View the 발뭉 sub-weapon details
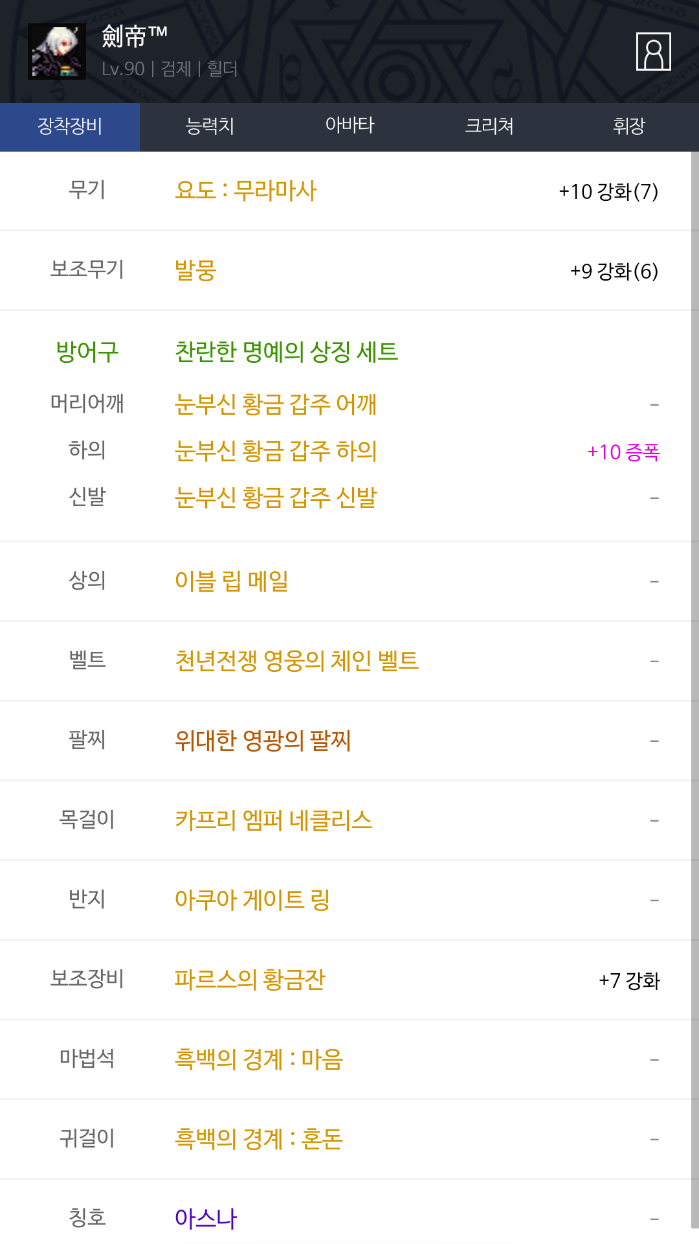Viewport: 699px width, 1244px height. click(195, 270)
